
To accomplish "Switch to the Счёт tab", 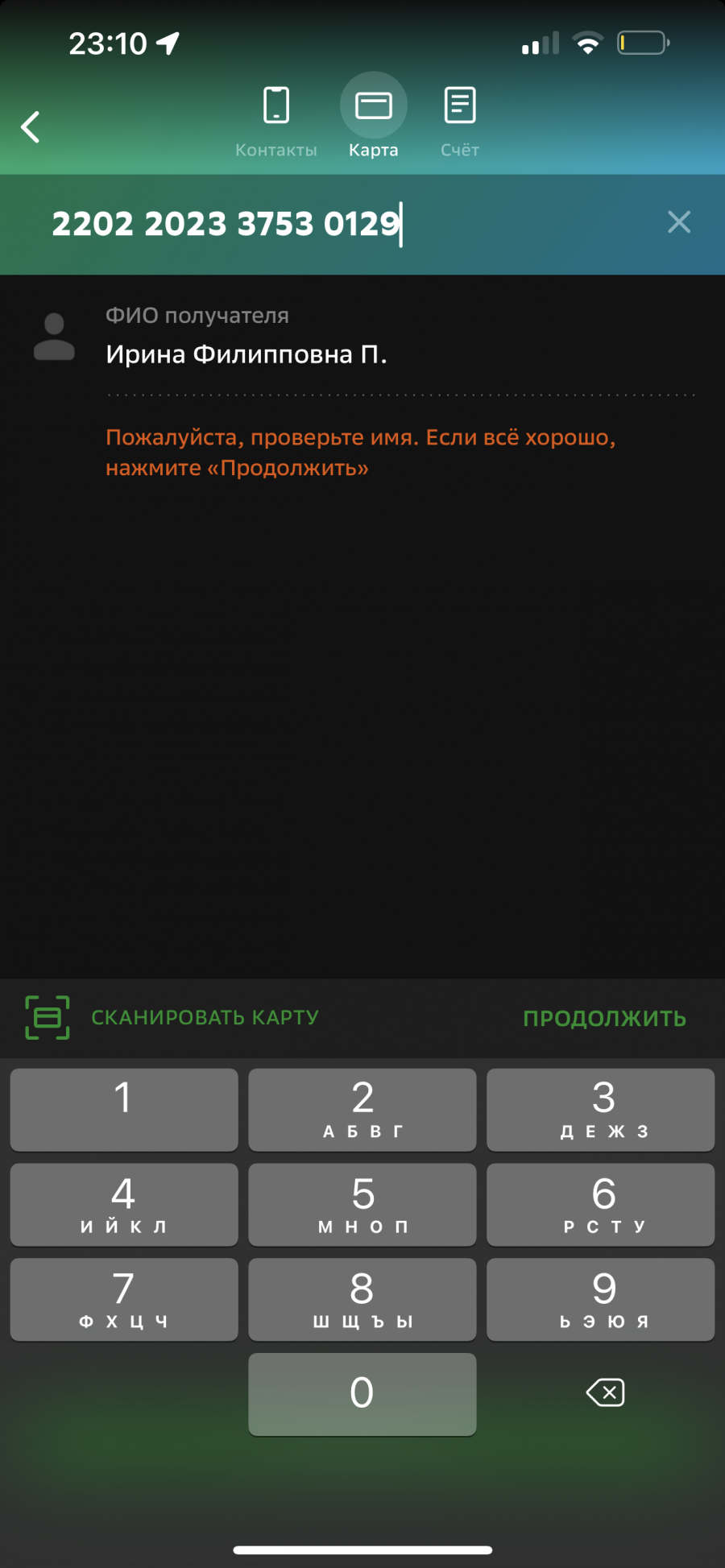I will click(x=460, y=122).
